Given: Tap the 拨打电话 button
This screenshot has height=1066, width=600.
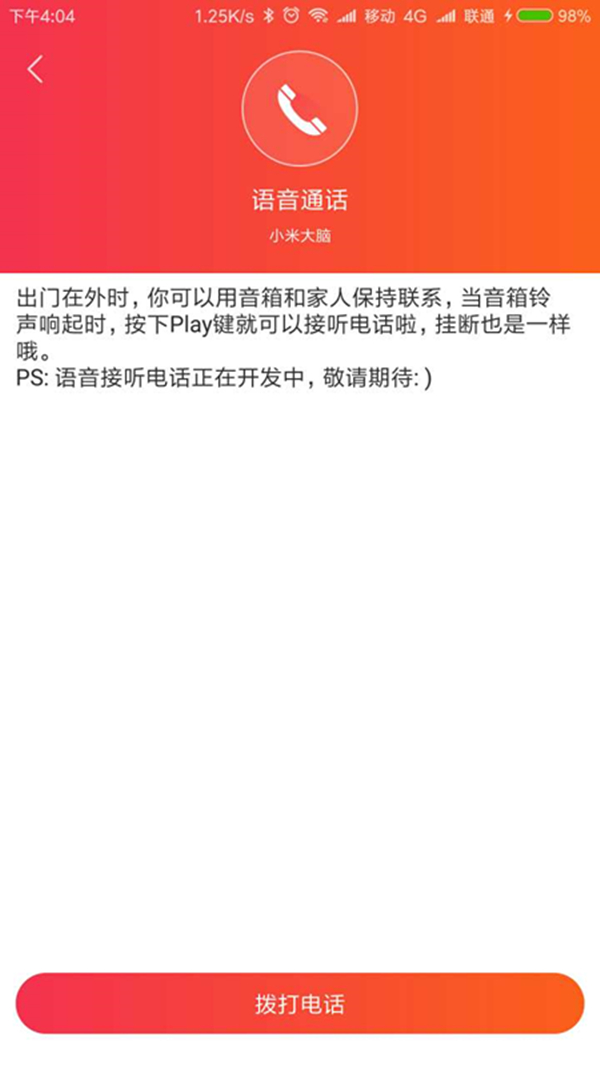Looking at the screenshot, I should [300, 1003].
